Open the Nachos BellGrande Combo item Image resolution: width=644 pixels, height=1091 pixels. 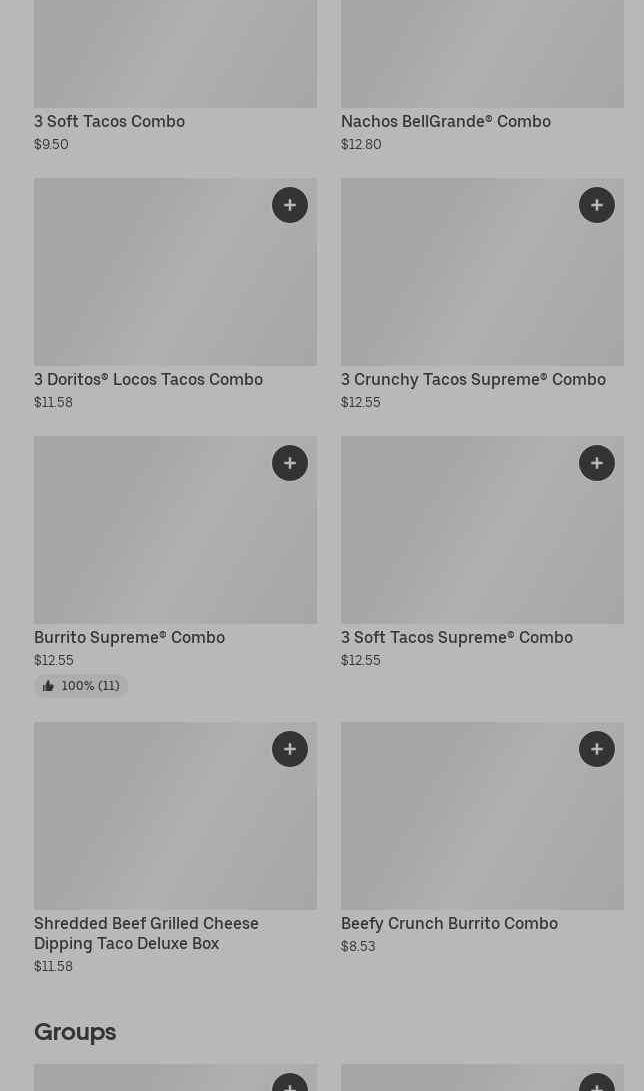click(x=446, y=121)
